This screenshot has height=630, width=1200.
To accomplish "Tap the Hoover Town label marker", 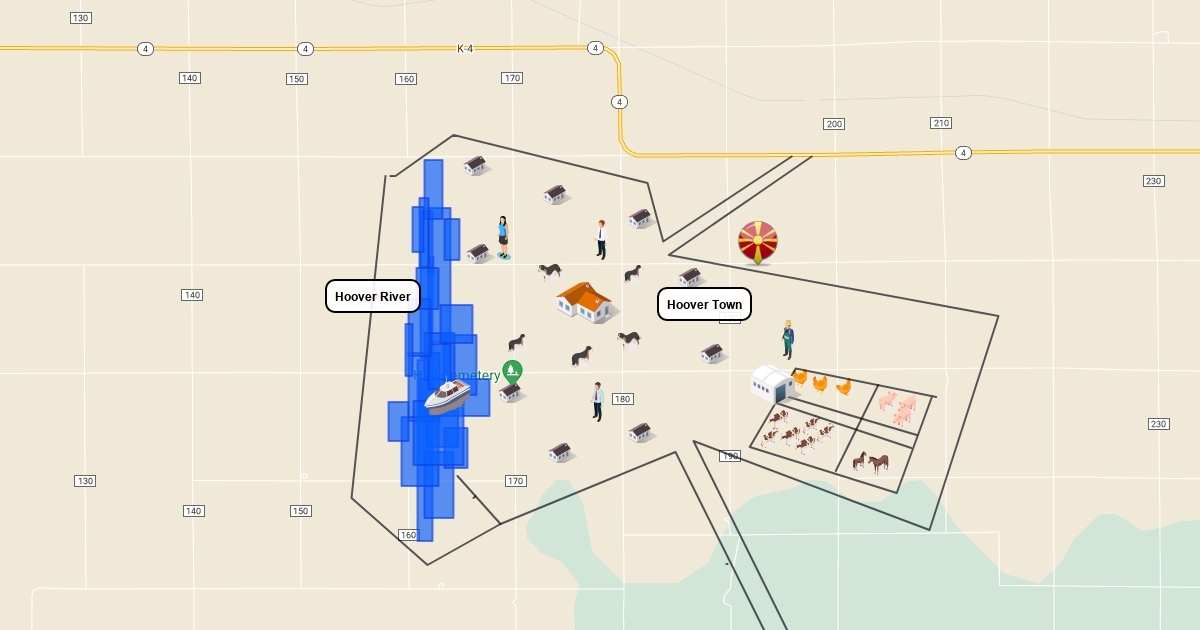I will point(704,304).
